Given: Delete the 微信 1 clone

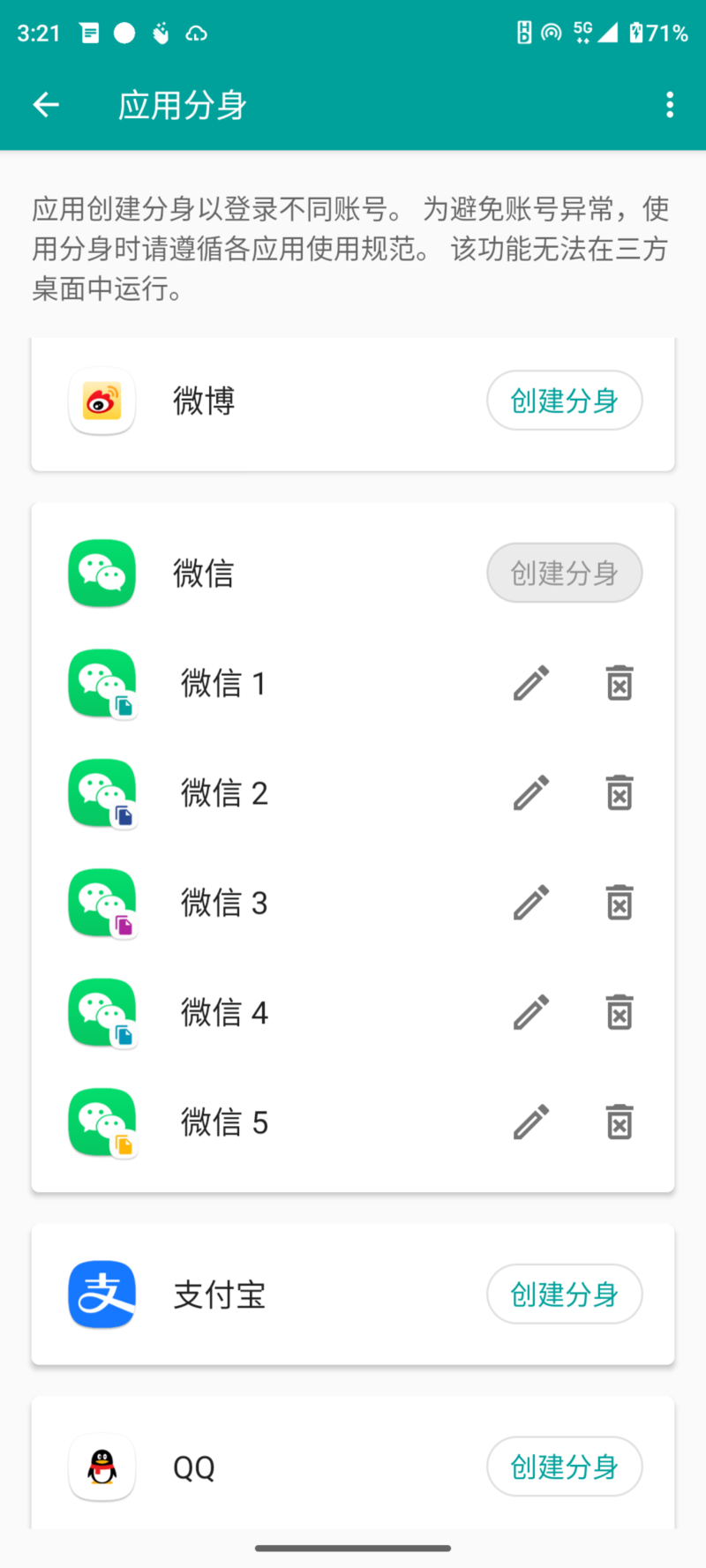Looking at the screenshot, I should 620,683.
